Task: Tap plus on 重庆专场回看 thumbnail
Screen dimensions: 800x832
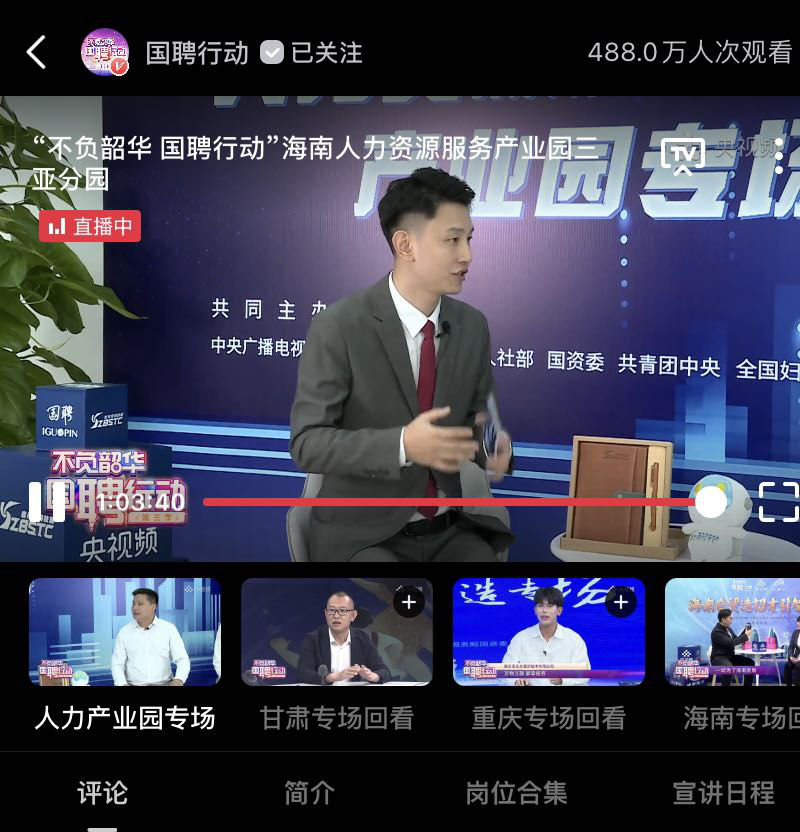Action: click(621, 602)
